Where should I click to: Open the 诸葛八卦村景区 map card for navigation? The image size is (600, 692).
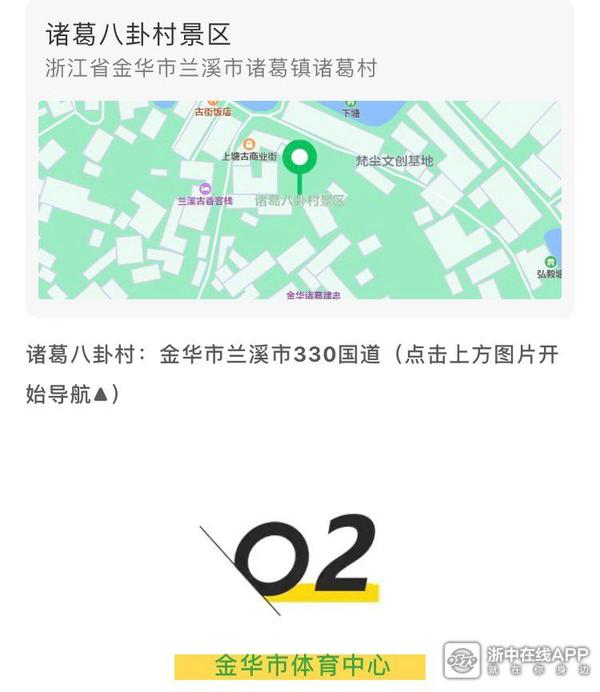pos(299,199)
